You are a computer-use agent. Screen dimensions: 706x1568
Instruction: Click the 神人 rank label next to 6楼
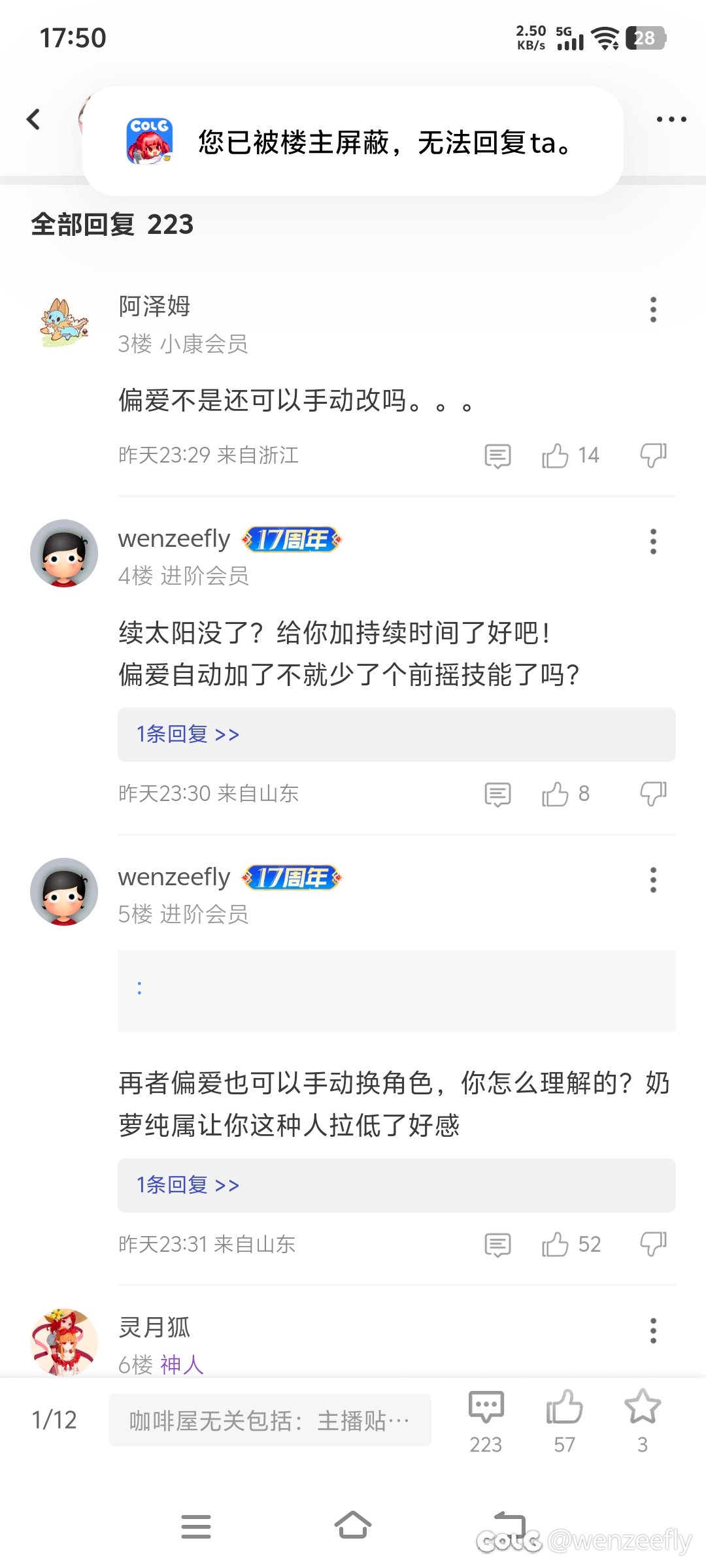(x=181, y=1364)
